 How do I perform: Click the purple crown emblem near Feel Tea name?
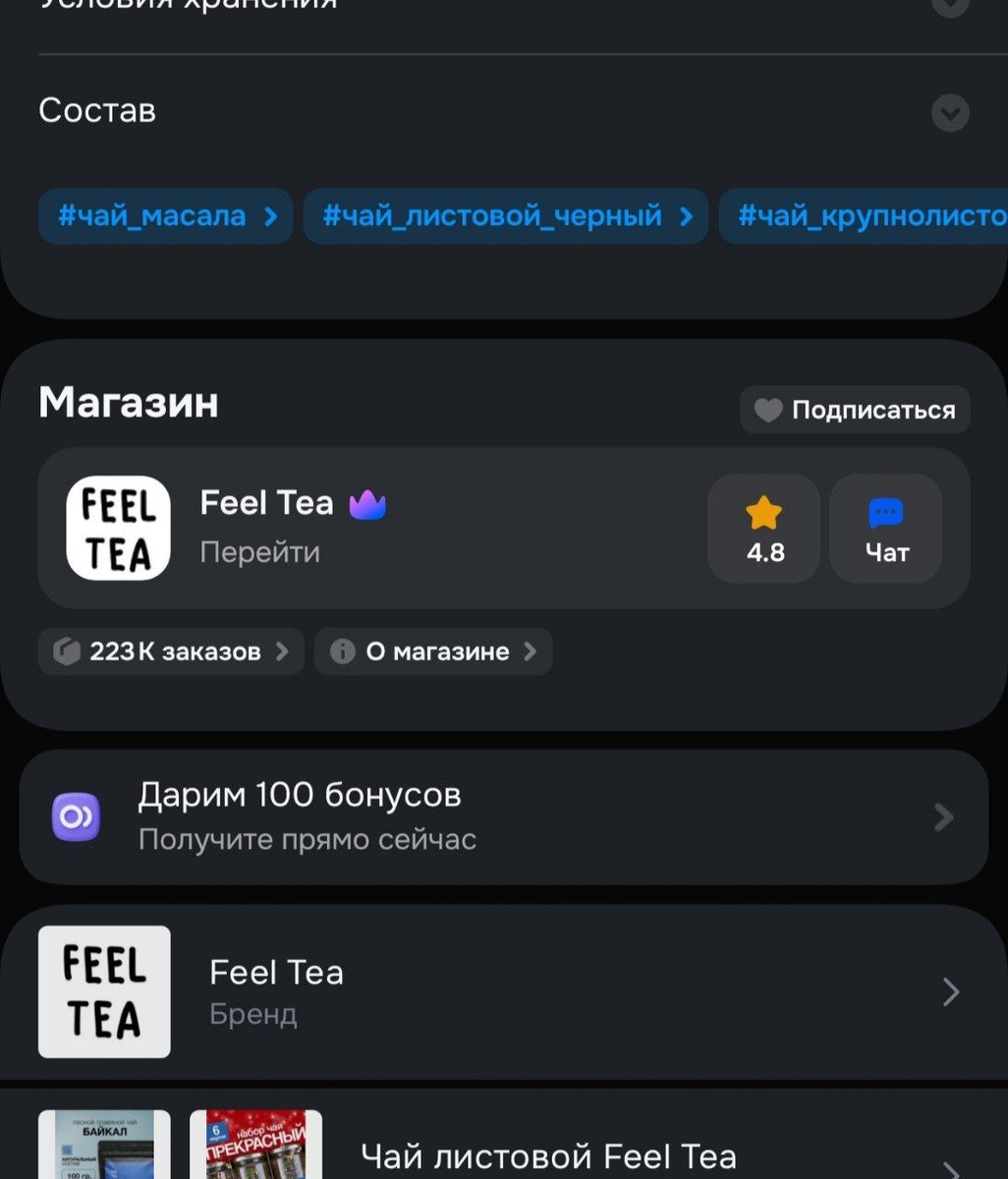click(x=367, y=502)
